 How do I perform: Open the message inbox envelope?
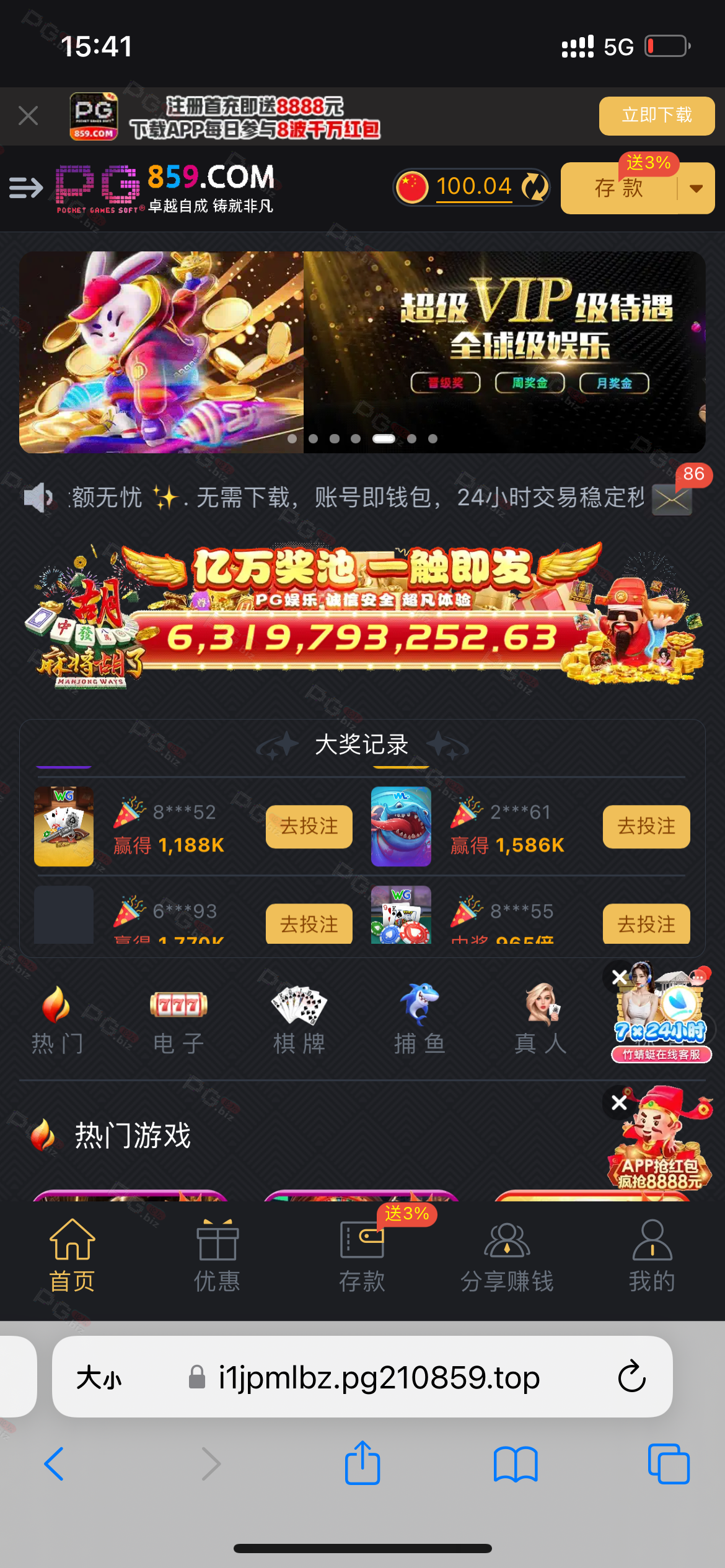pos(672,500)
